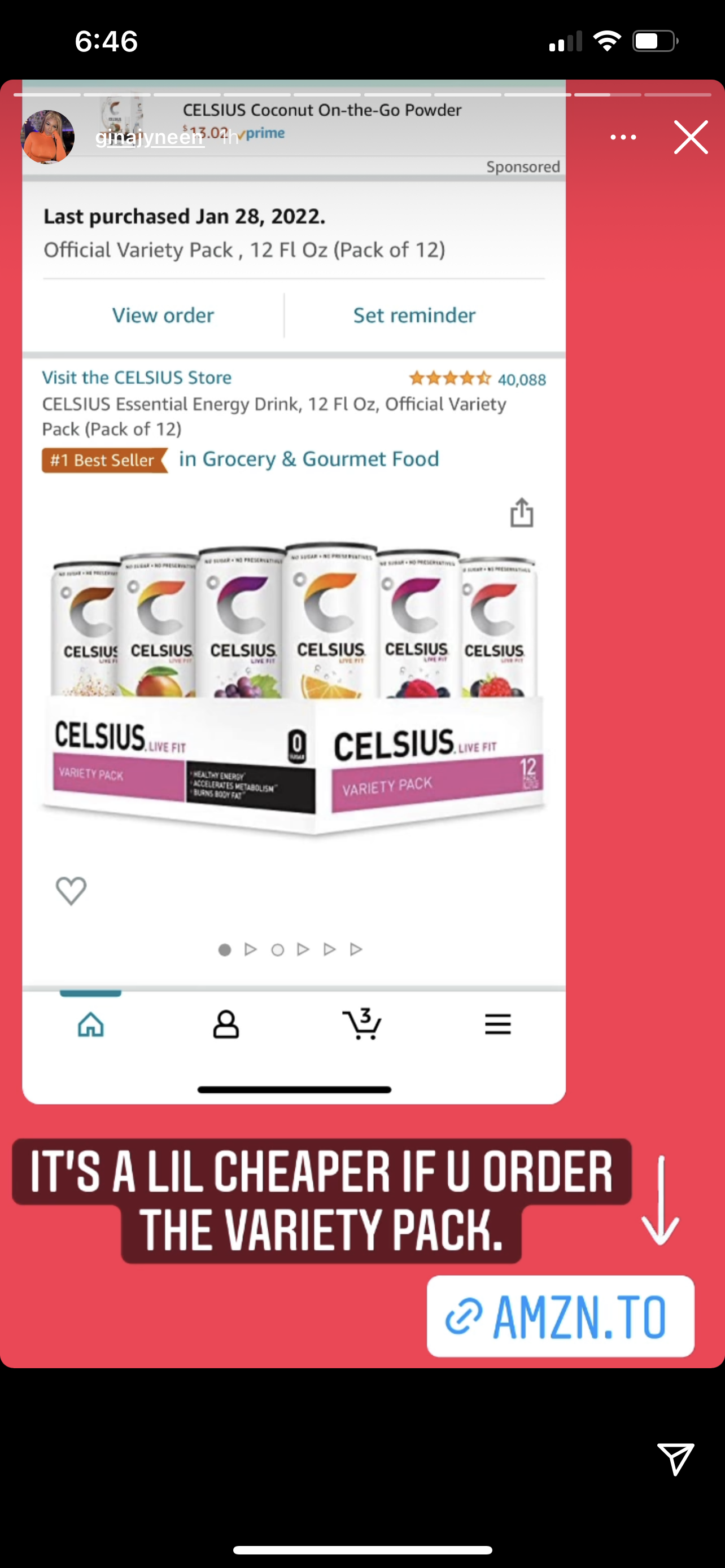Open the story's three-dot options menu
The height and width of the screenshot is (1568, 725).
(623, 138)
